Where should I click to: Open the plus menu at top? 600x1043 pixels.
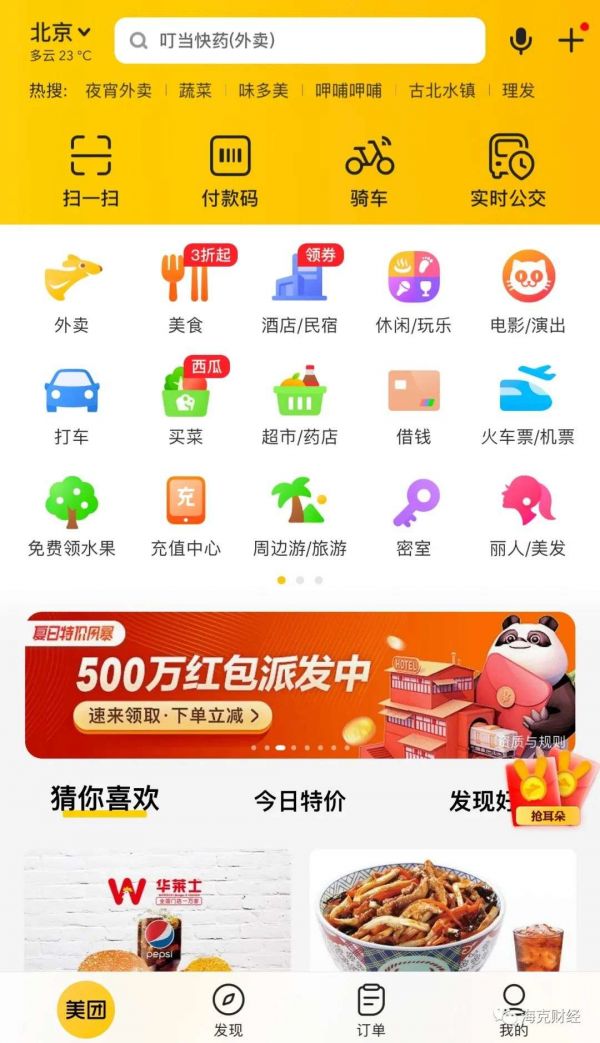pyautogui.click(x=571, y=40)
